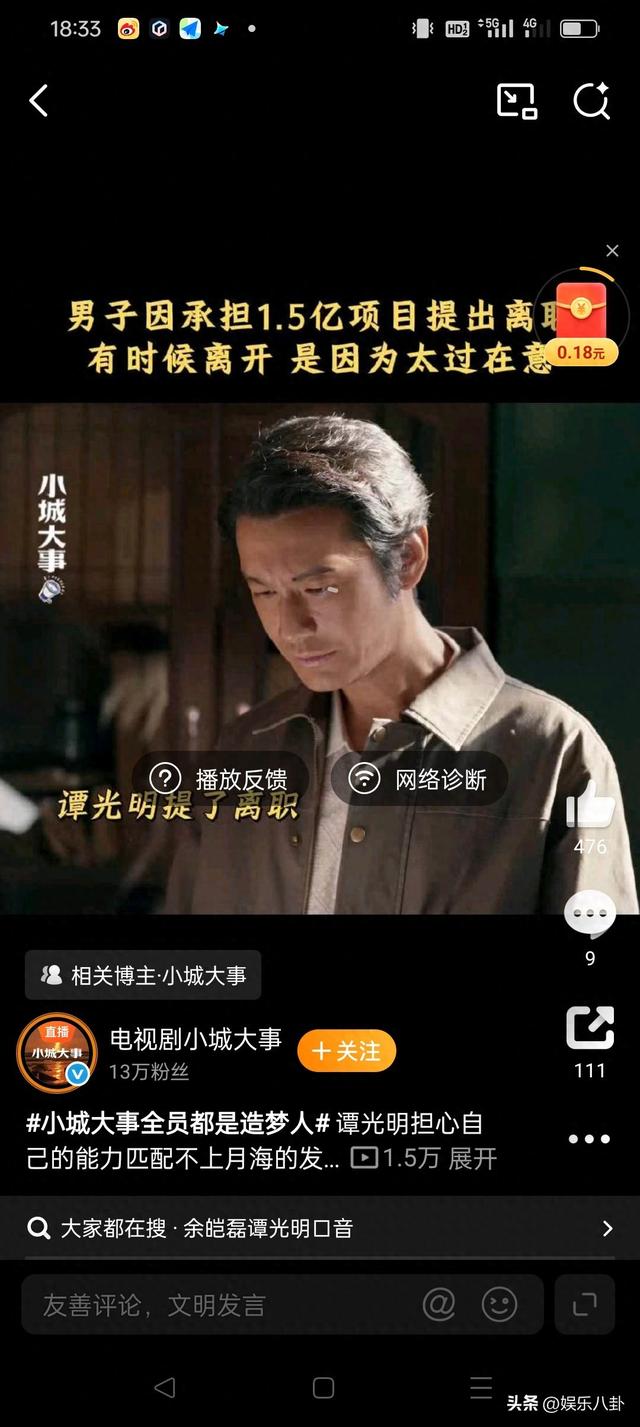Viewport: 640px width, 1427px height.
Task: Go back using the top-left arrow
Action: pos(39,101)
